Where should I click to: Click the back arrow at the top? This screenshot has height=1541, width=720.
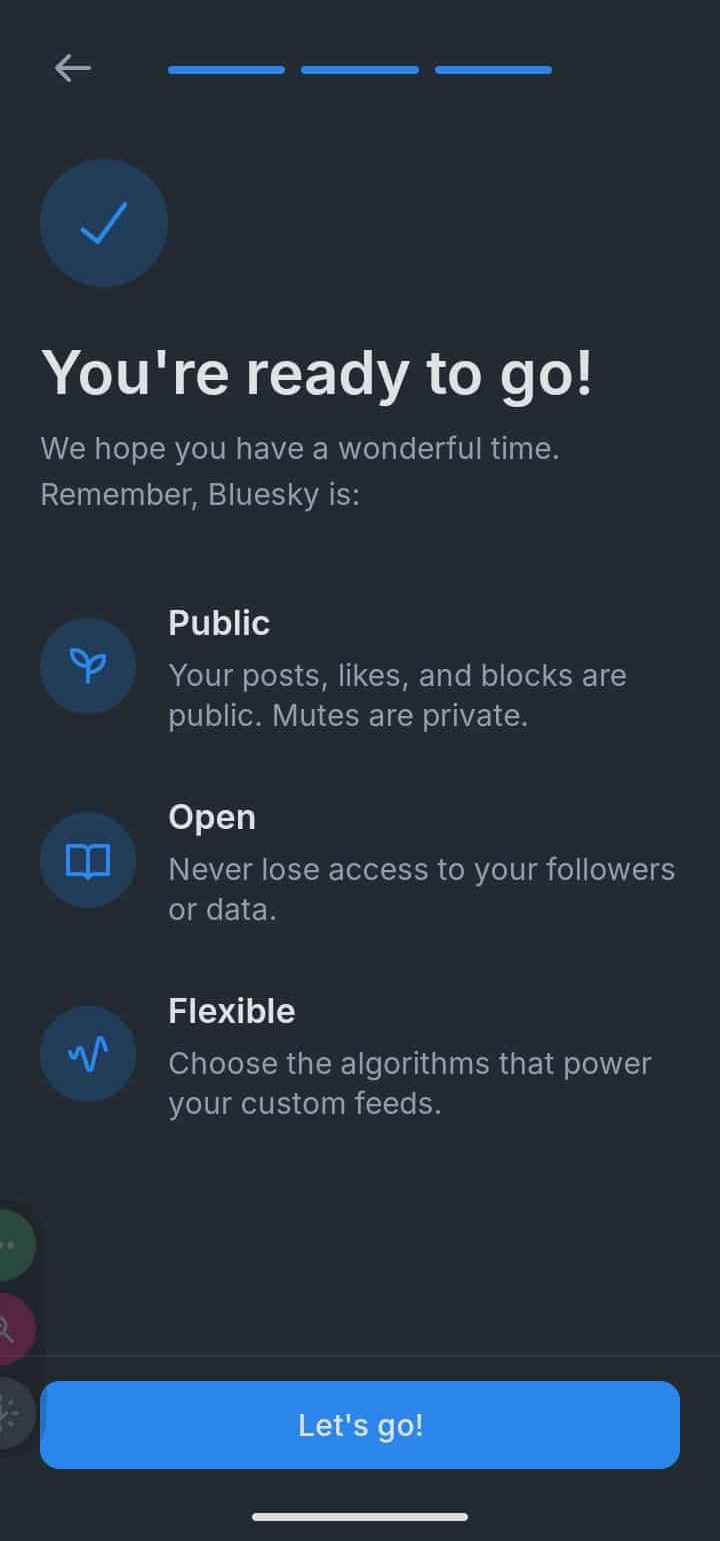(72, 68)
